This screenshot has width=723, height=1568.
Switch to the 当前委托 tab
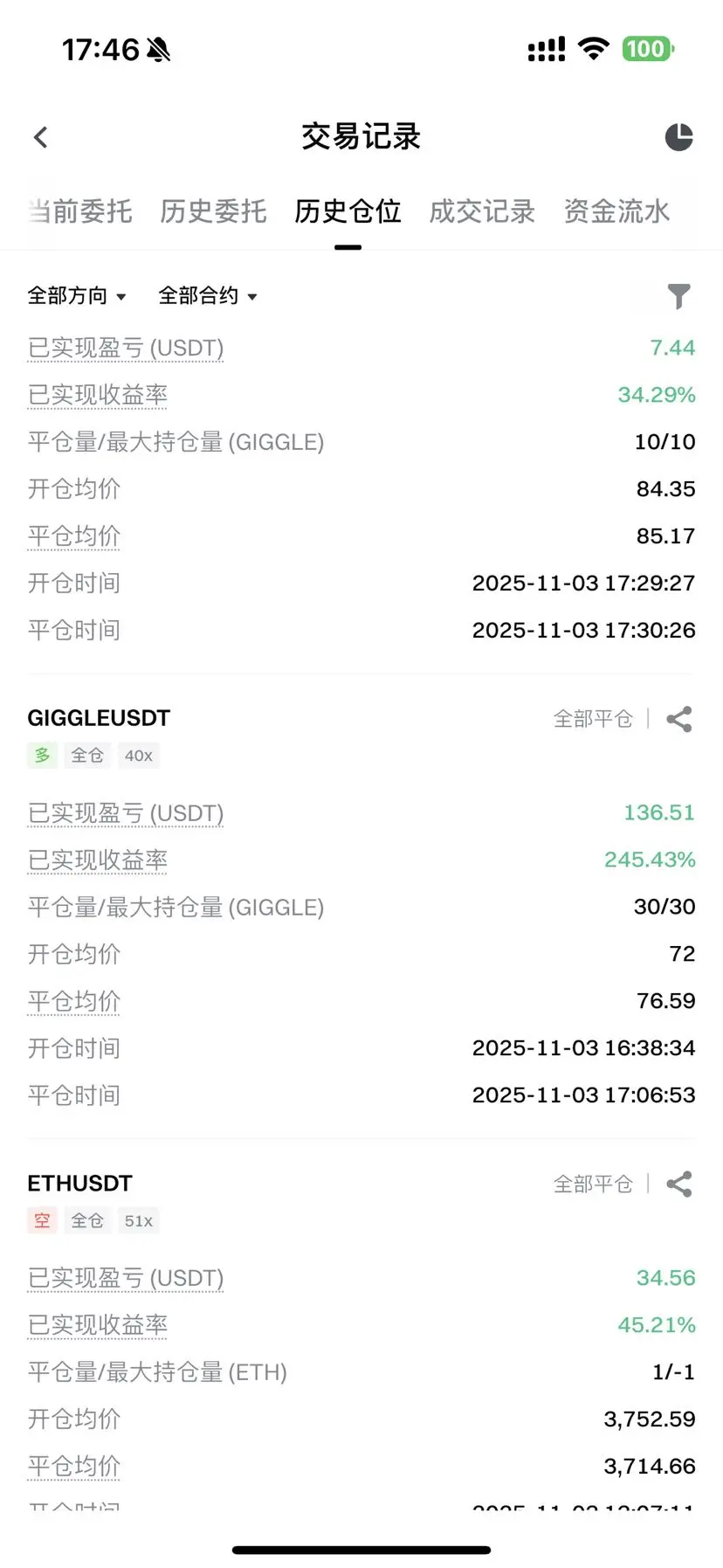pyautogui.click(x=79, y=211)
